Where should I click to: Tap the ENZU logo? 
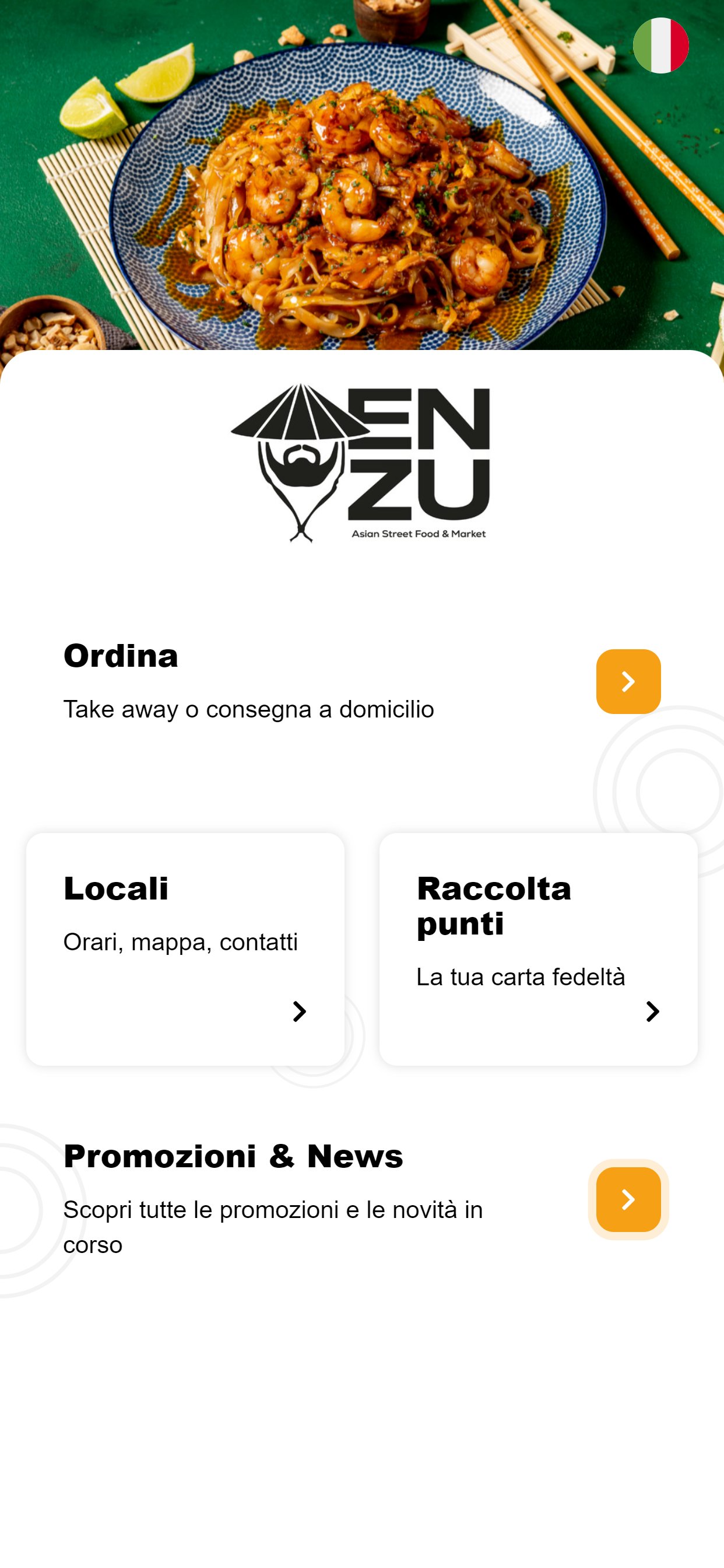point(362,463)
